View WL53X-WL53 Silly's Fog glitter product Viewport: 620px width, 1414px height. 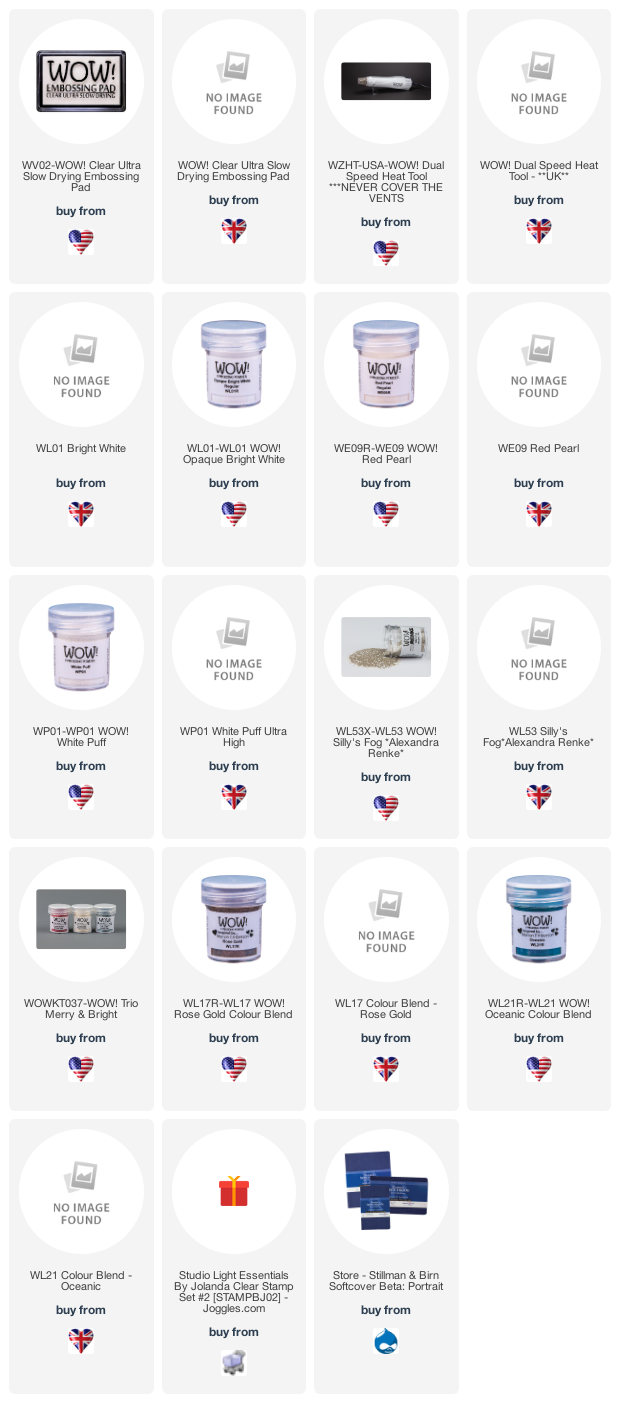386,647
